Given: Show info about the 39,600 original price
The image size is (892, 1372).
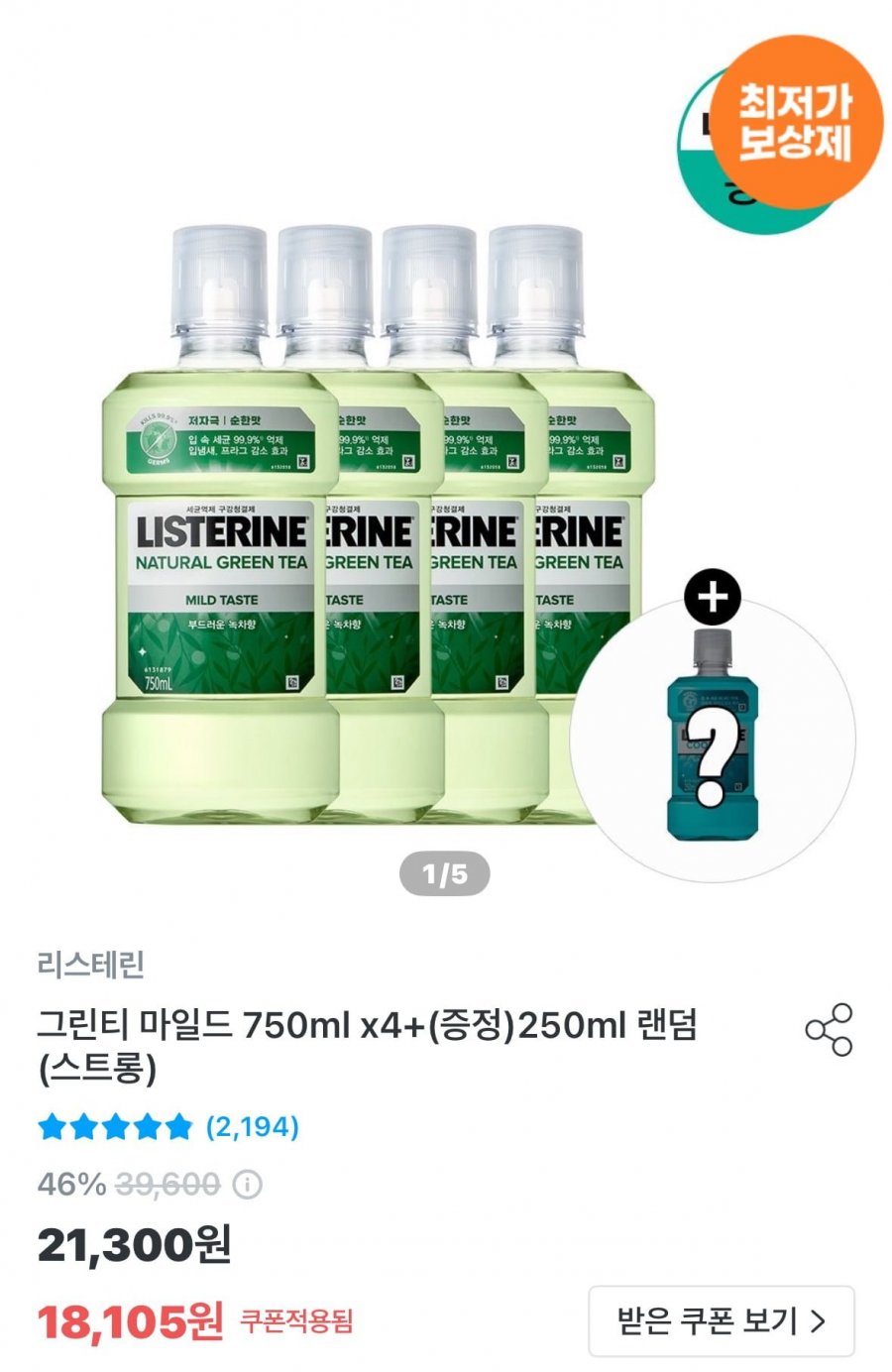Looking at the screenshot, I should tap(247, 1185).
